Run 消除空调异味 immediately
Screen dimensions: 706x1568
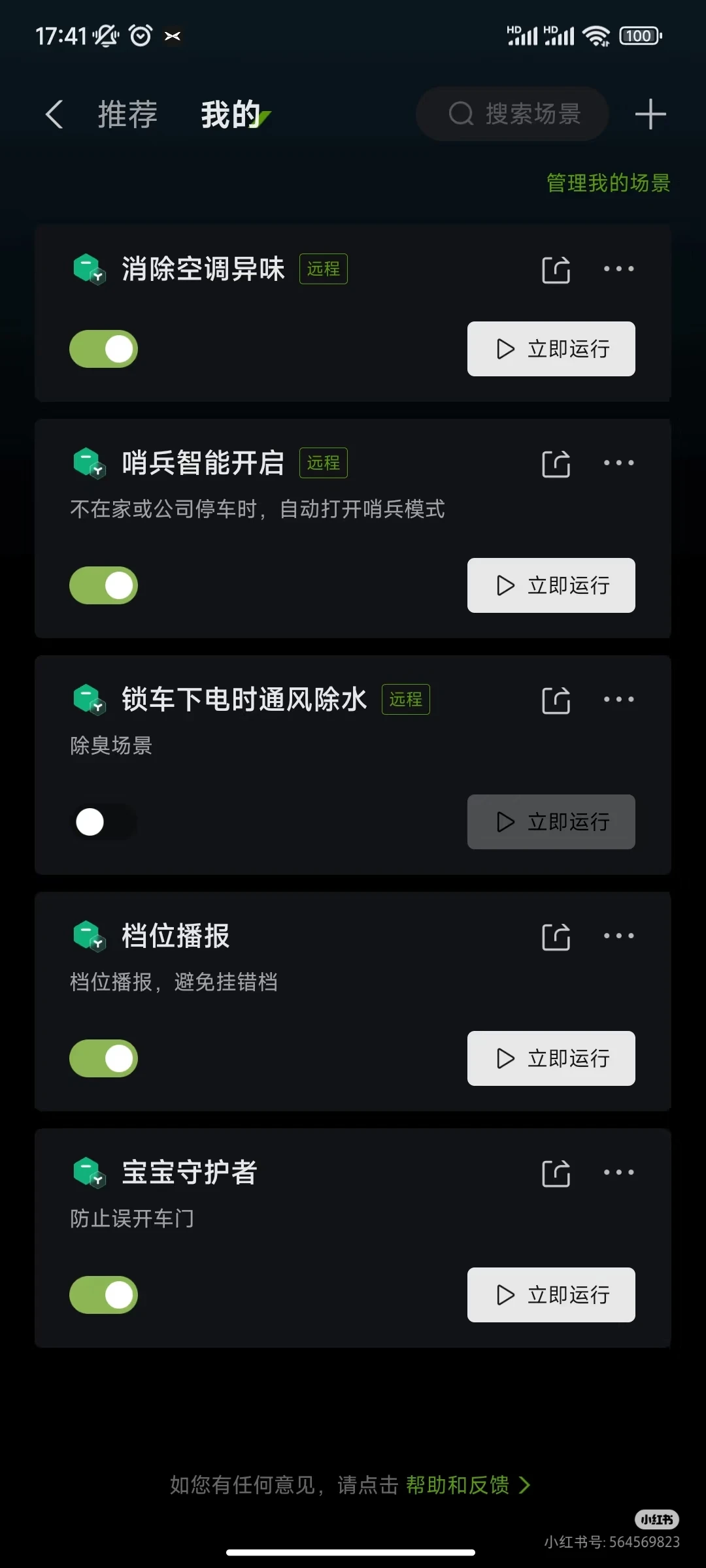[x=551, y=349]
